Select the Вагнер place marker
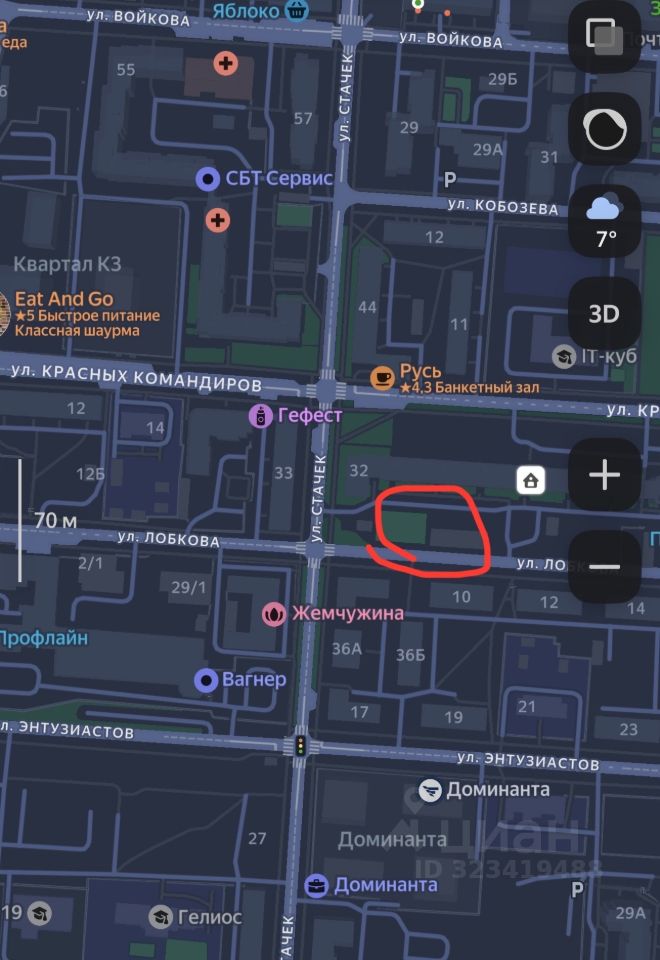 pos(208,680)
